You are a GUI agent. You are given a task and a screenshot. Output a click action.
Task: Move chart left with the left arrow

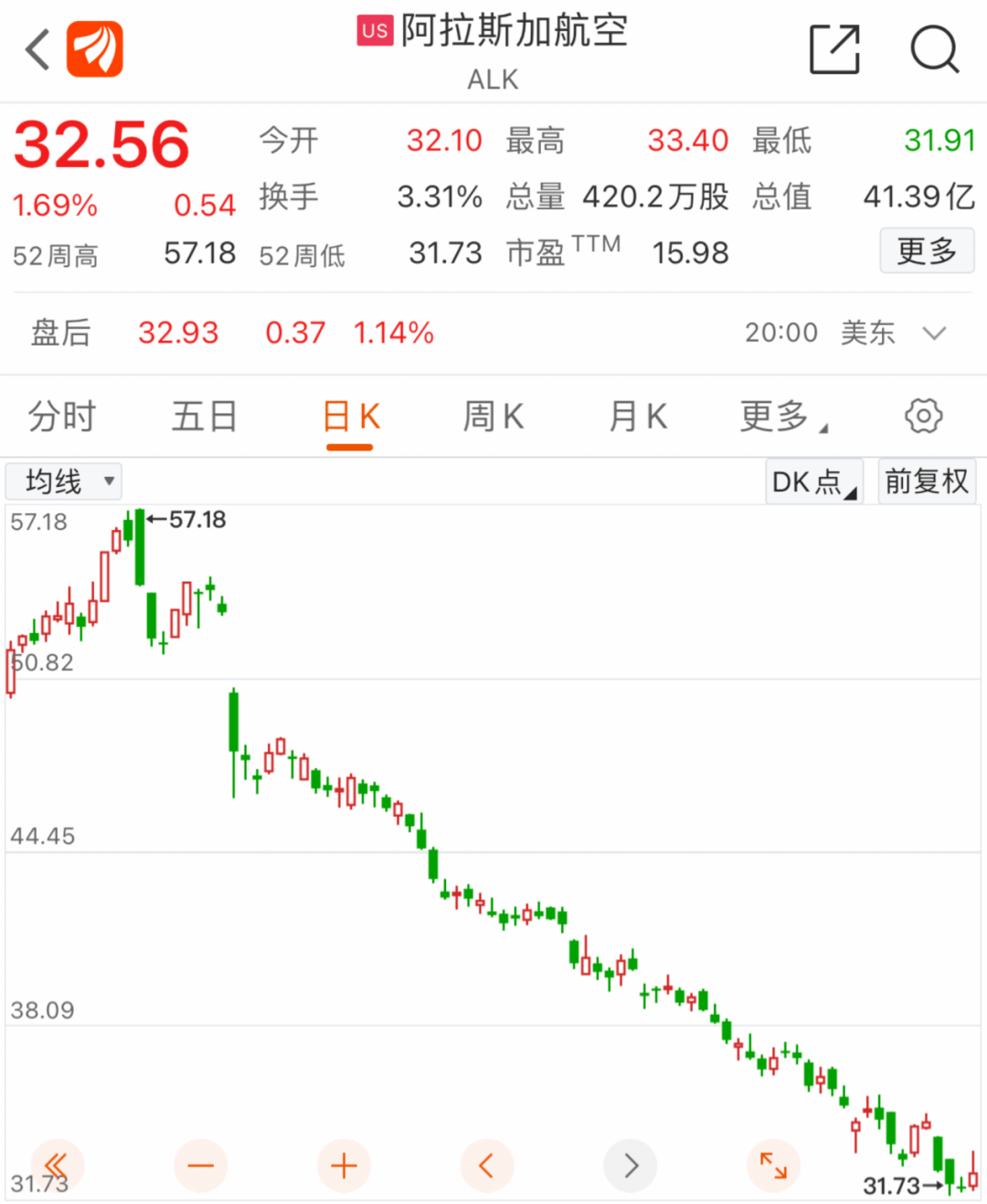(487, 1166)
